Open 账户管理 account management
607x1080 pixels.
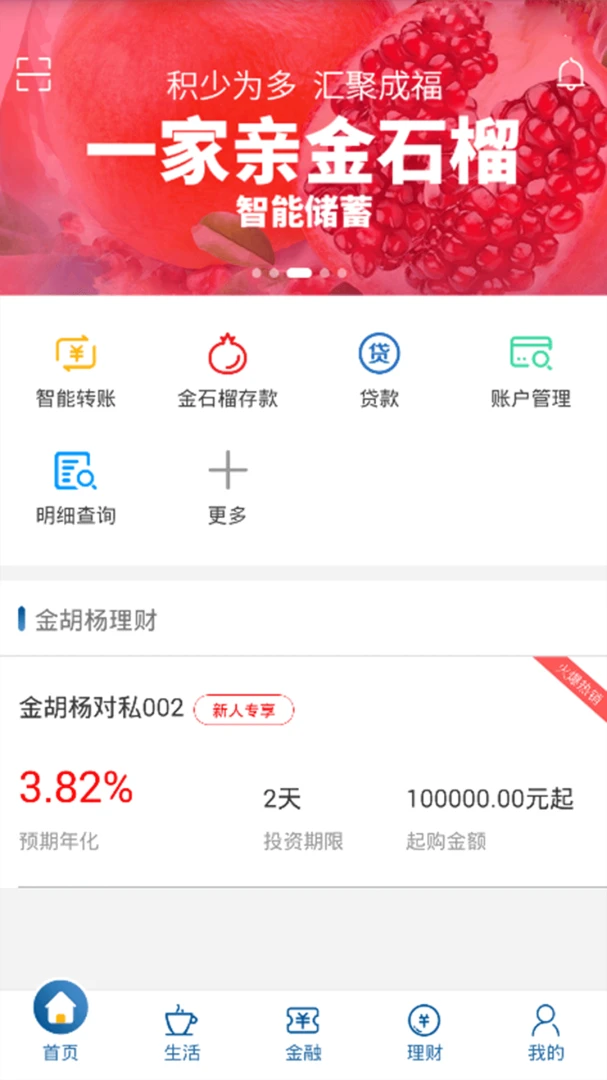(530, 372)
